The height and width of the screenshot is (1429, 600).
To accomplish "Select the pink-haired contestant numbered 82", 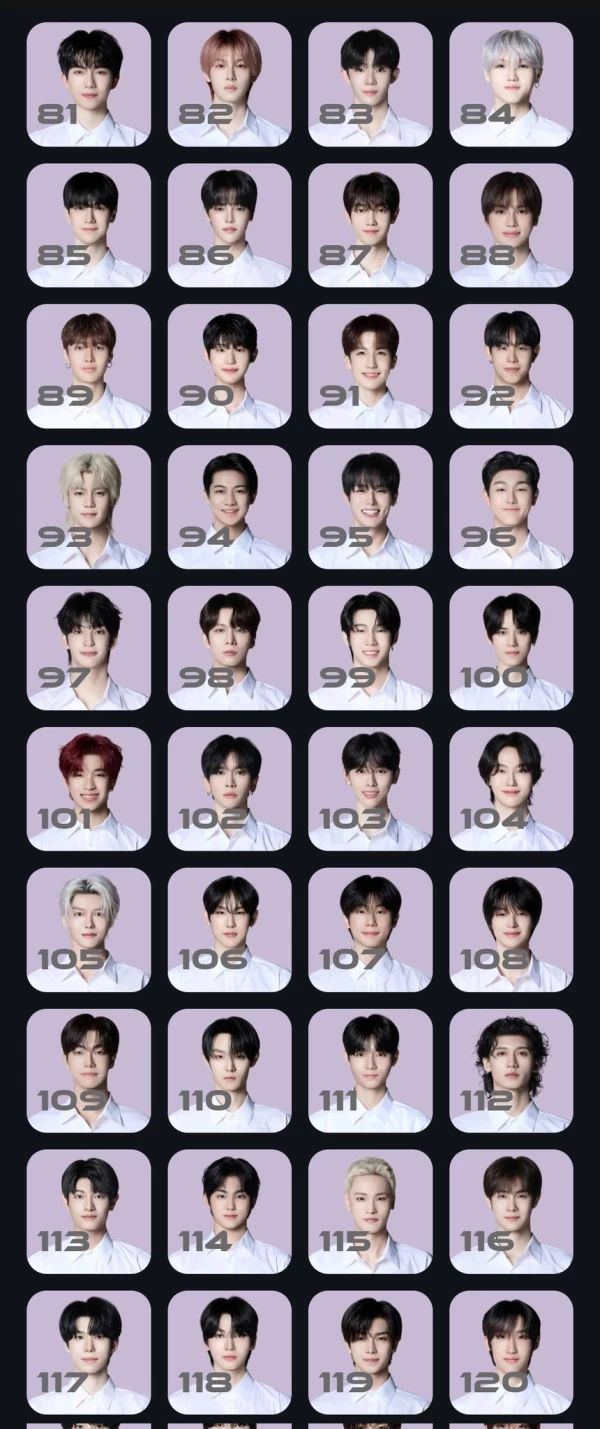I will 229,85.
